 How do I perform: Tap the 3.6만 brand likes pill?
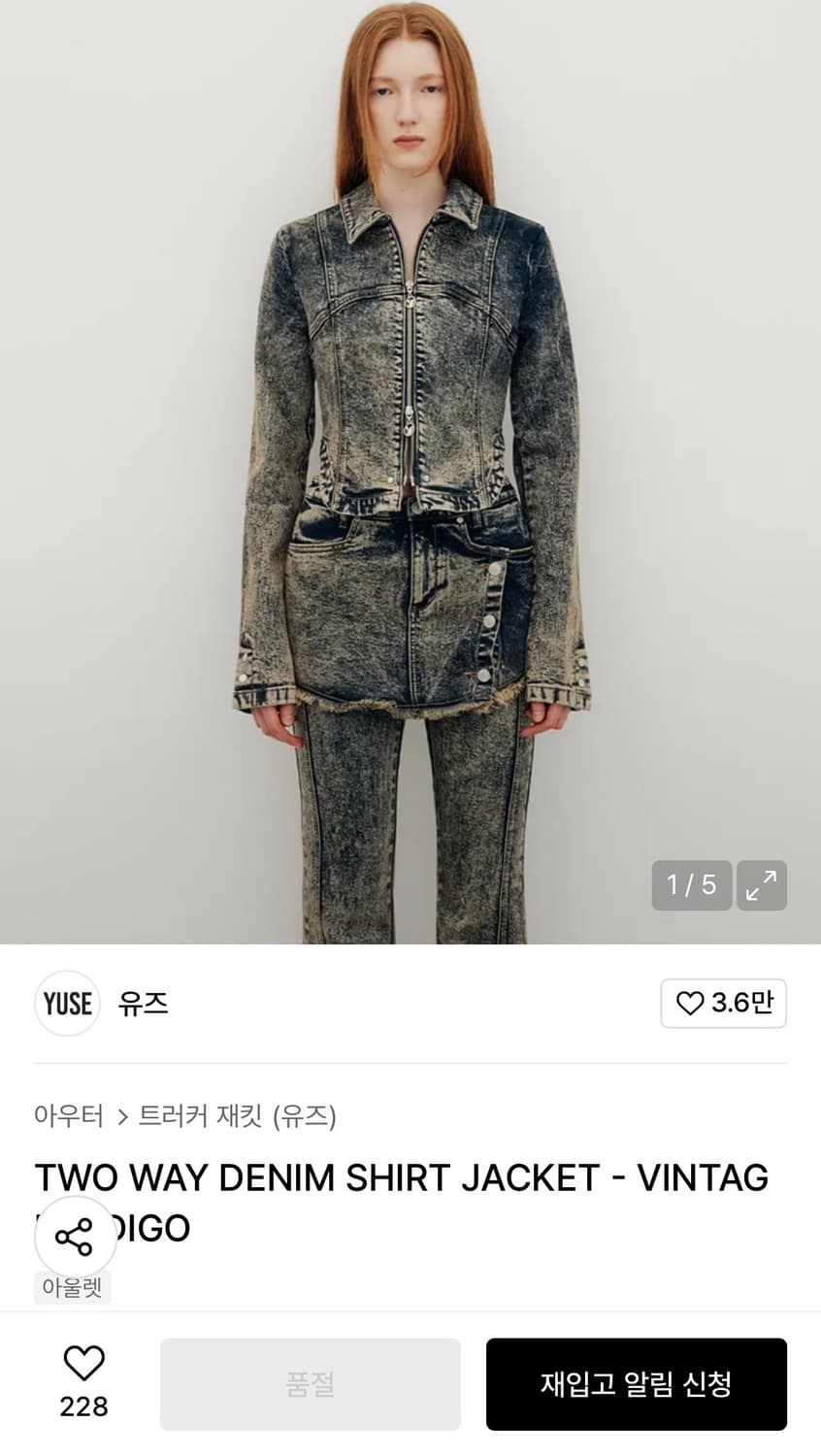(724, 1004)
